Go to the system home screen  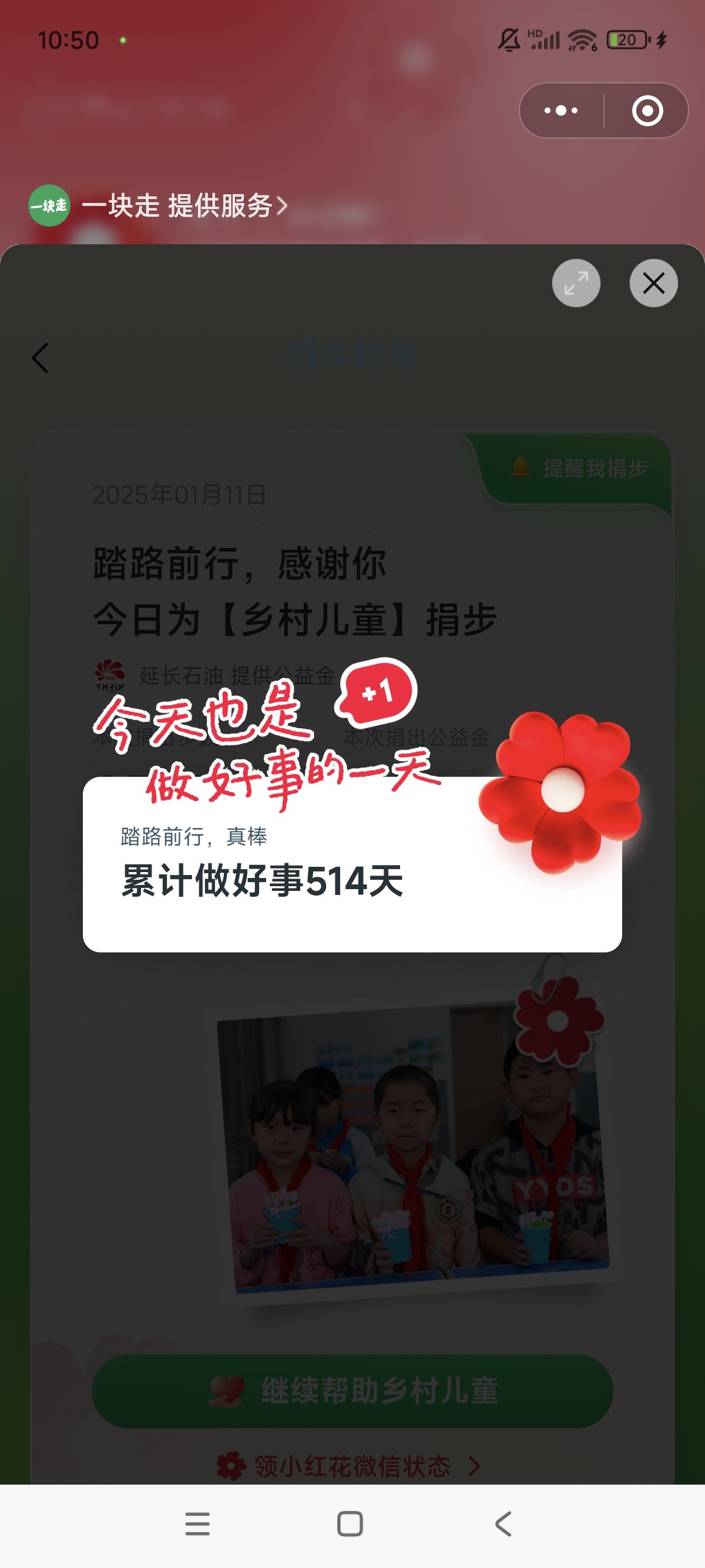click(x=350, y=1523)
